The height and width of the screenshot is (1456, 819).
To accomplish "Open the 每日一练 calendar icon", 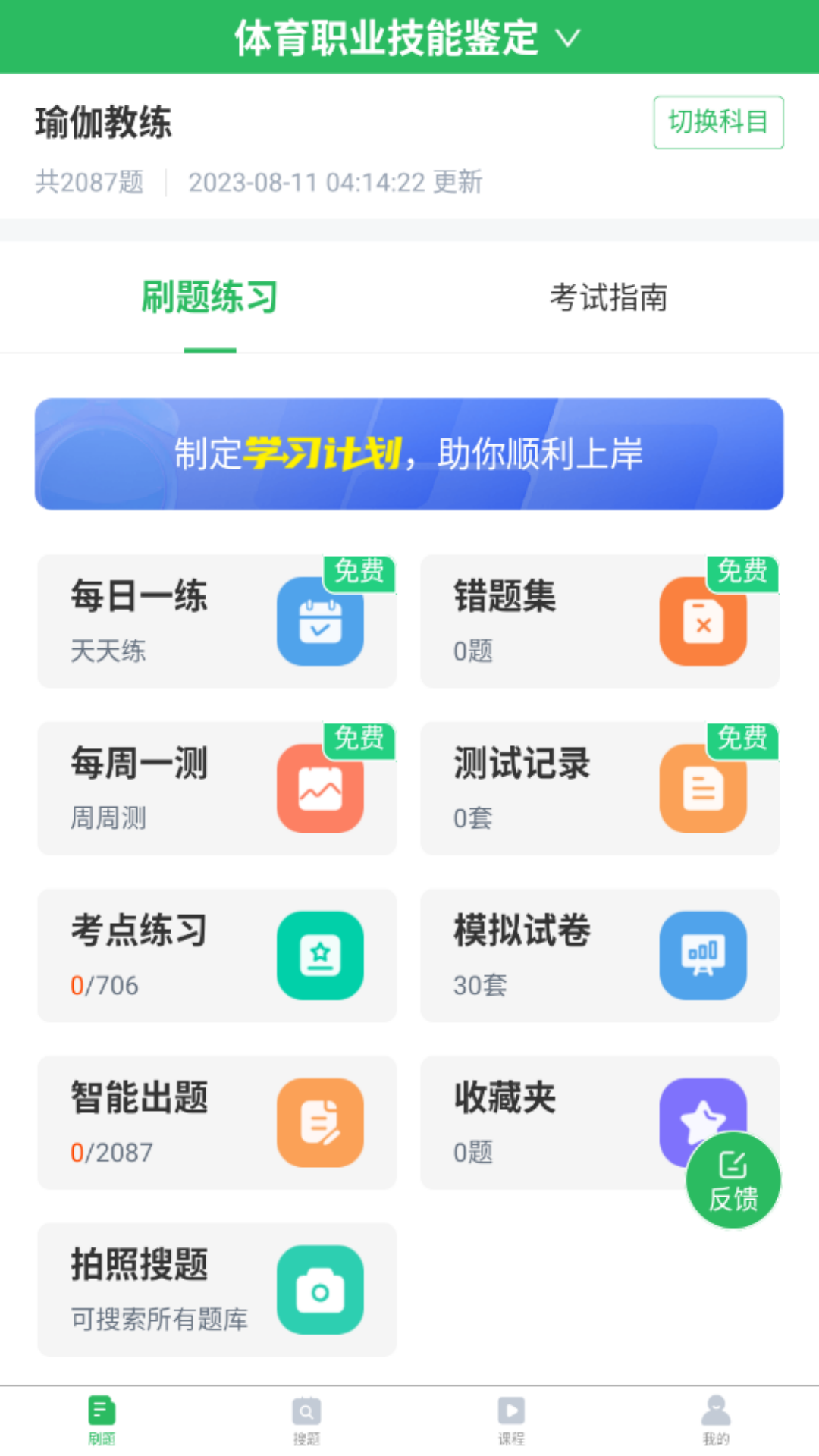I will [x=320, y=620].
